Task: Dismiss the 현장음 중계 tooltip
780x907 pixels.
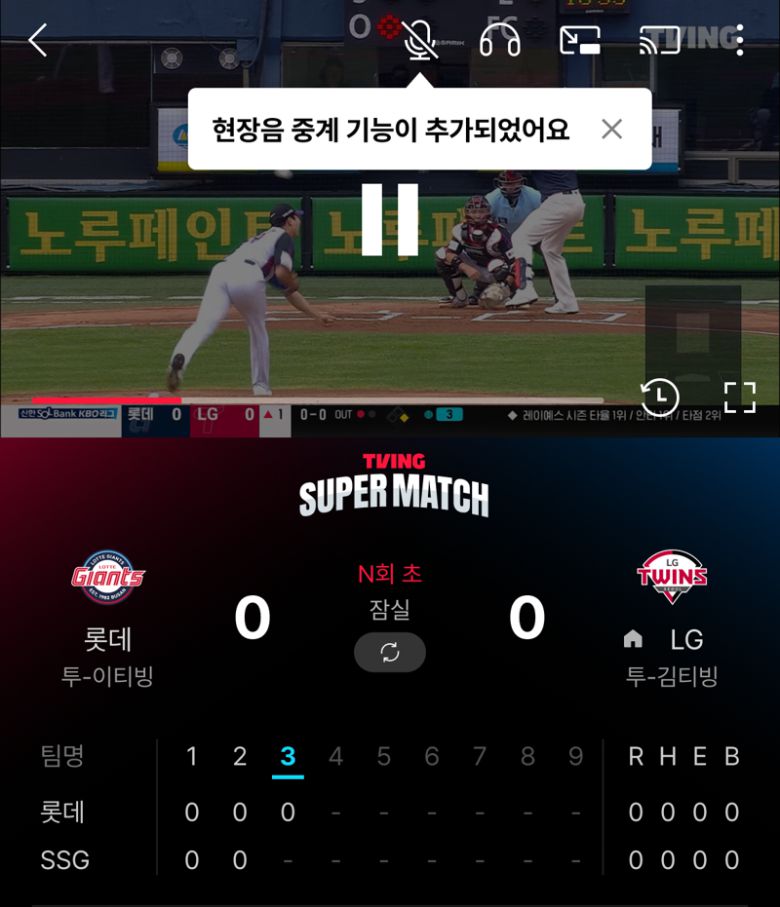Action: click(612, 129)
